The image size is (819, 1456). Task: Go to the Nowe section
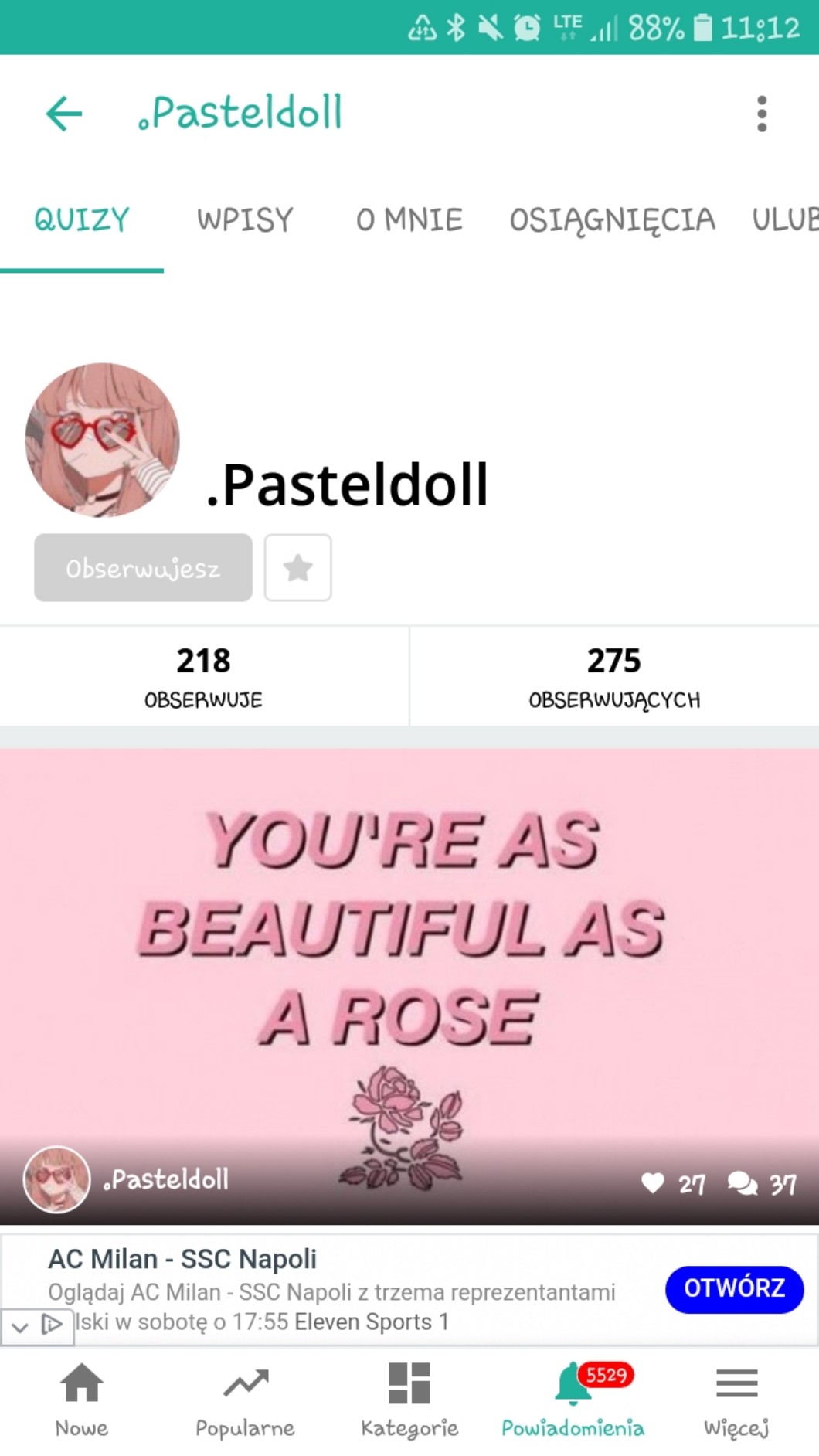pyautogui.click(x=82, y=1399)
